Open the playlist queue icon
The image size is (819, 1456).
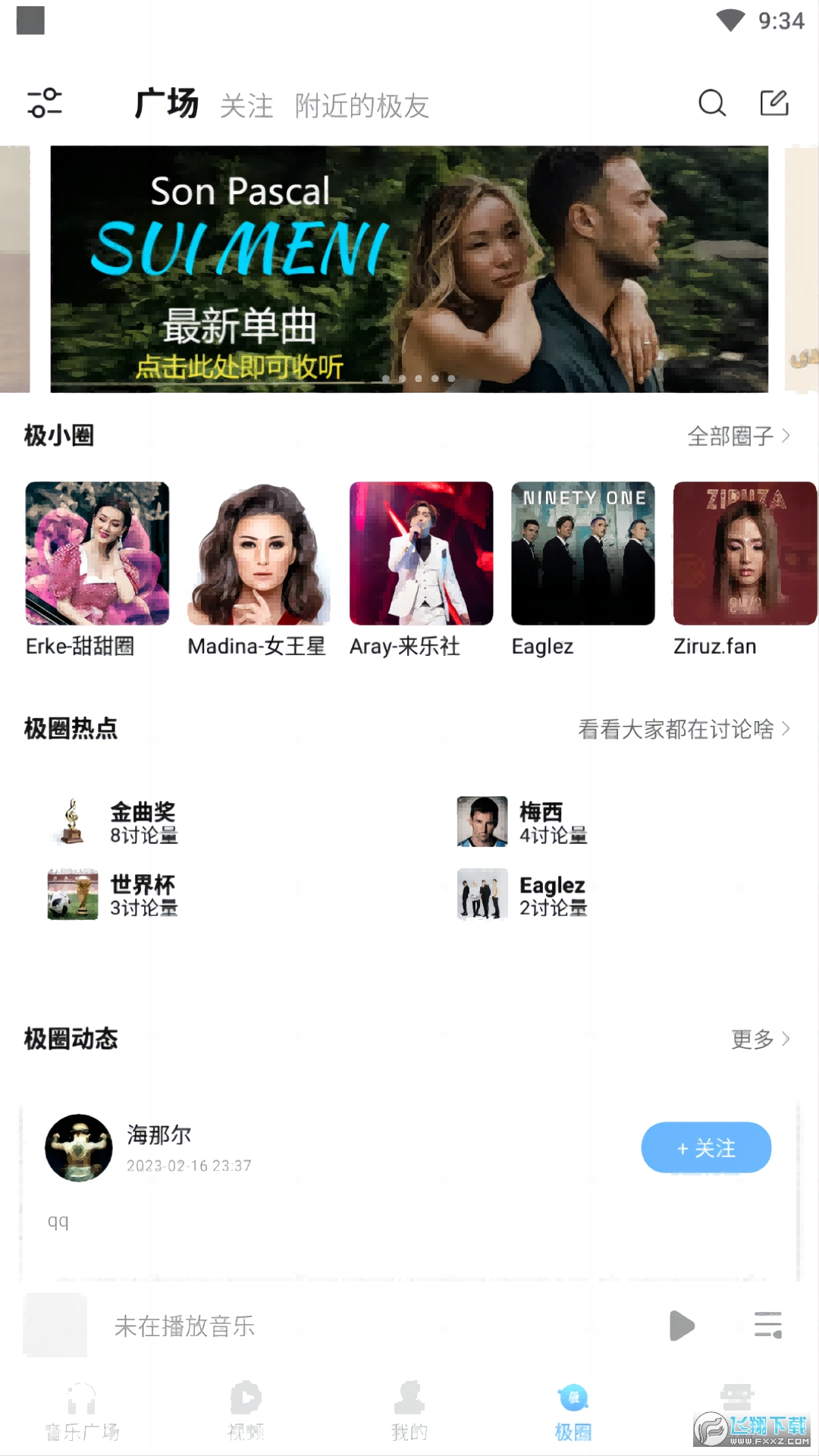click(x=767, y=1325)
